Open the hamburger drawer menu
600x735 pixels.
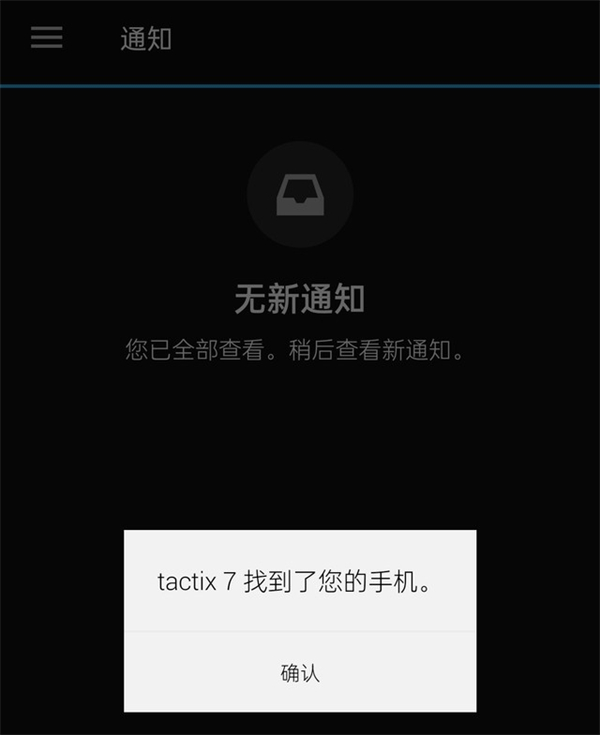(46, 38)
